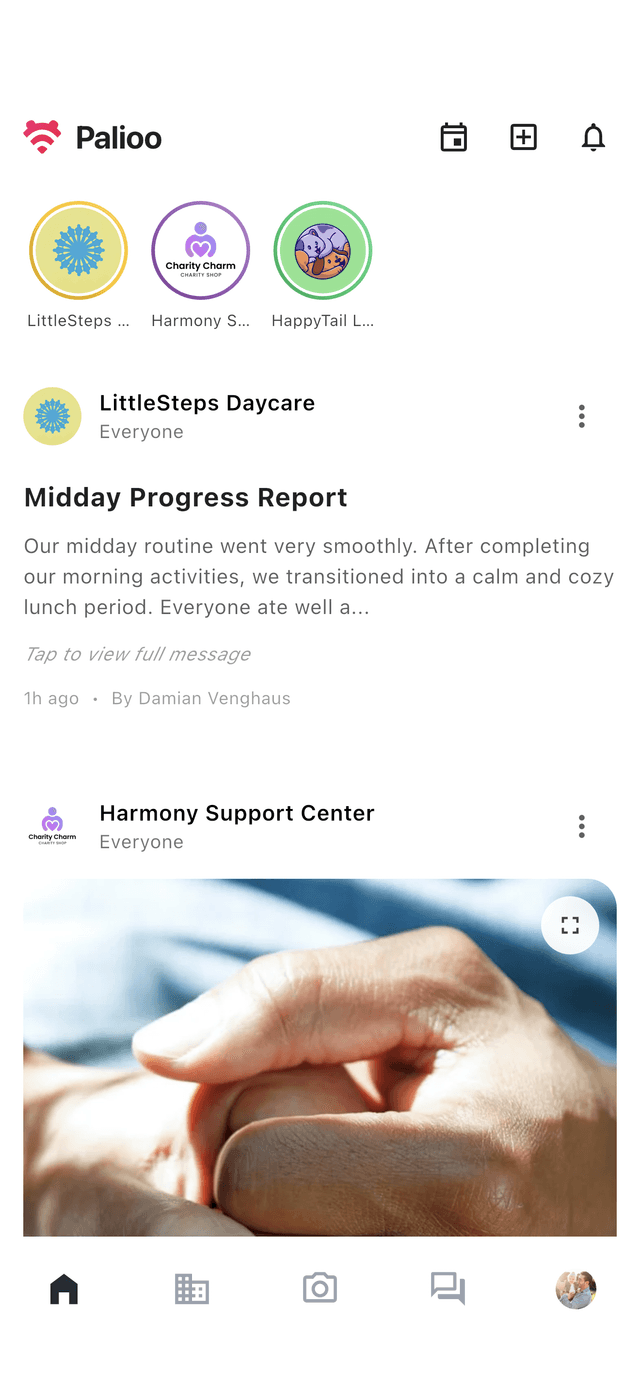The width and height of the screenshot is (640, 1391).
Task: Tap to view full Midday Progress message
Action: coord(137,654)
